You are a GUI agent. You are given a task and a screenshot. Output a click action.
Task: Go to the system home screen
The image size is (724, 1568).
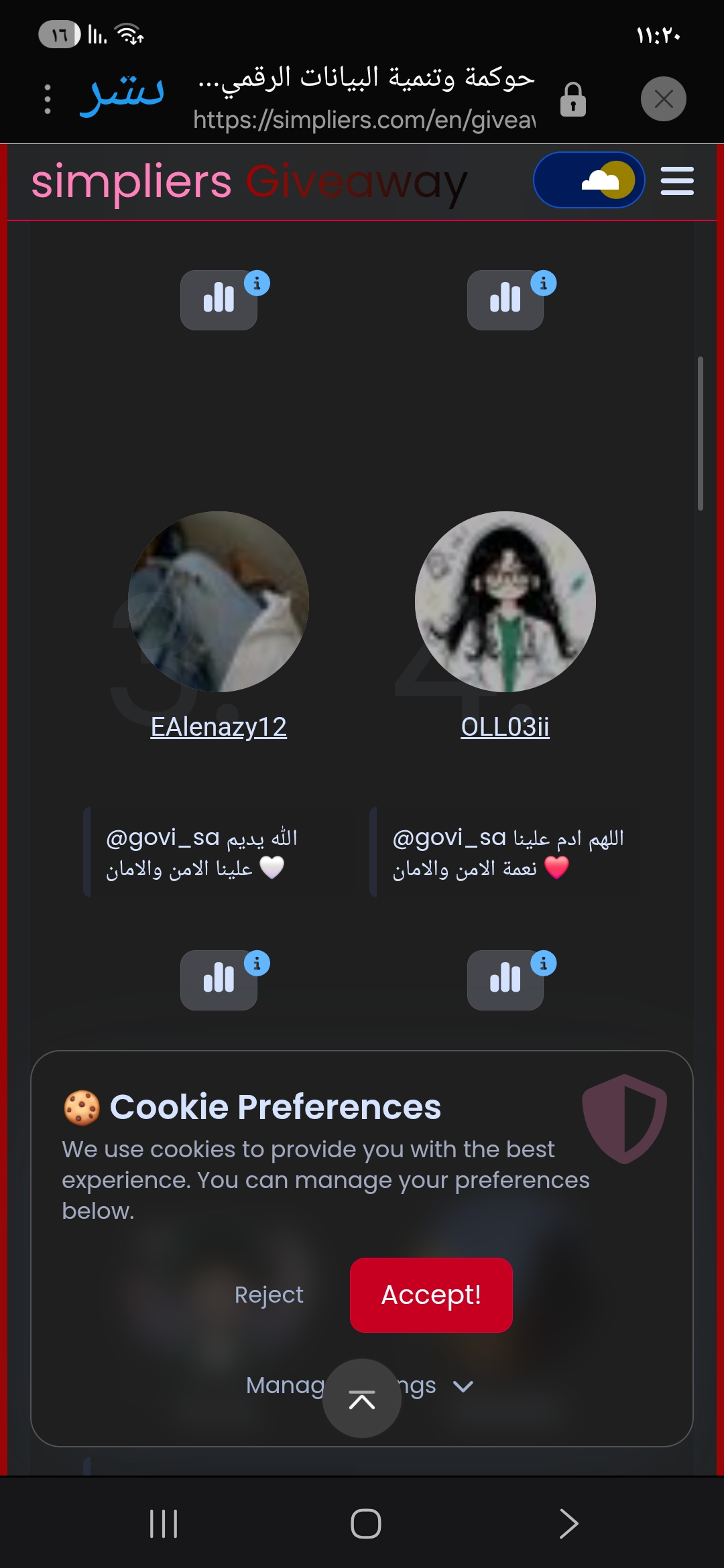[x=365, y=1524]
